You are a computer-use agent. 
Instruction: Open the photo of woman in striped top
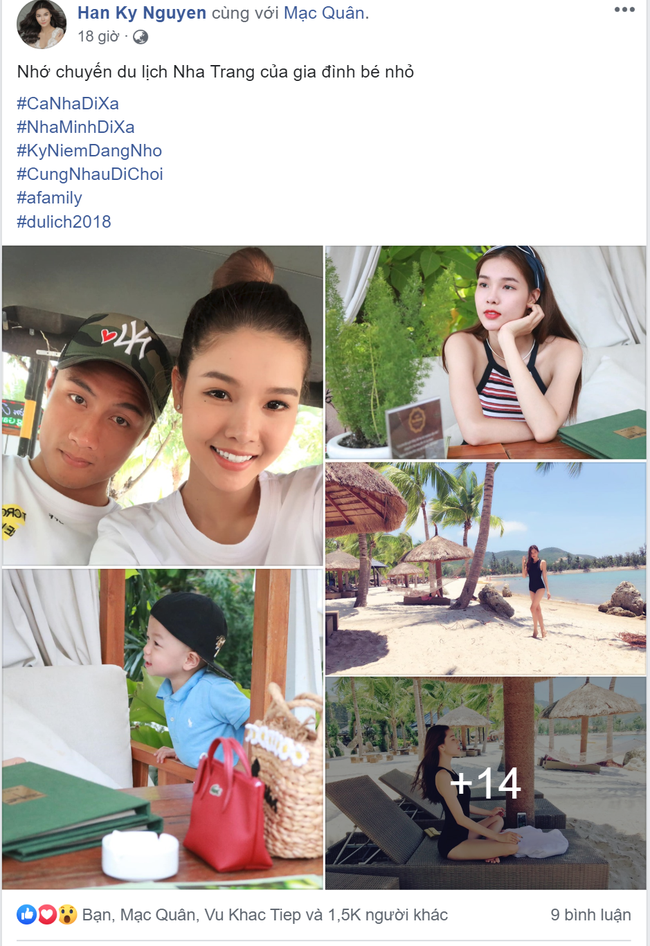(485, 352)
